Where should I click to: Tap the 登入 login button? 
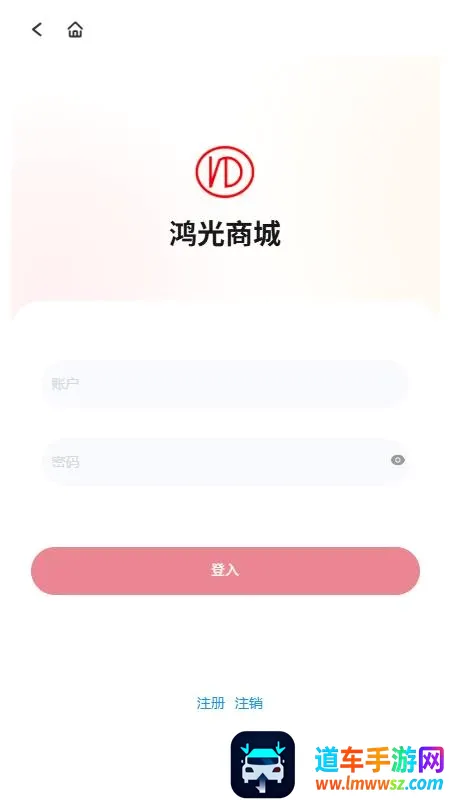(225, 570)
